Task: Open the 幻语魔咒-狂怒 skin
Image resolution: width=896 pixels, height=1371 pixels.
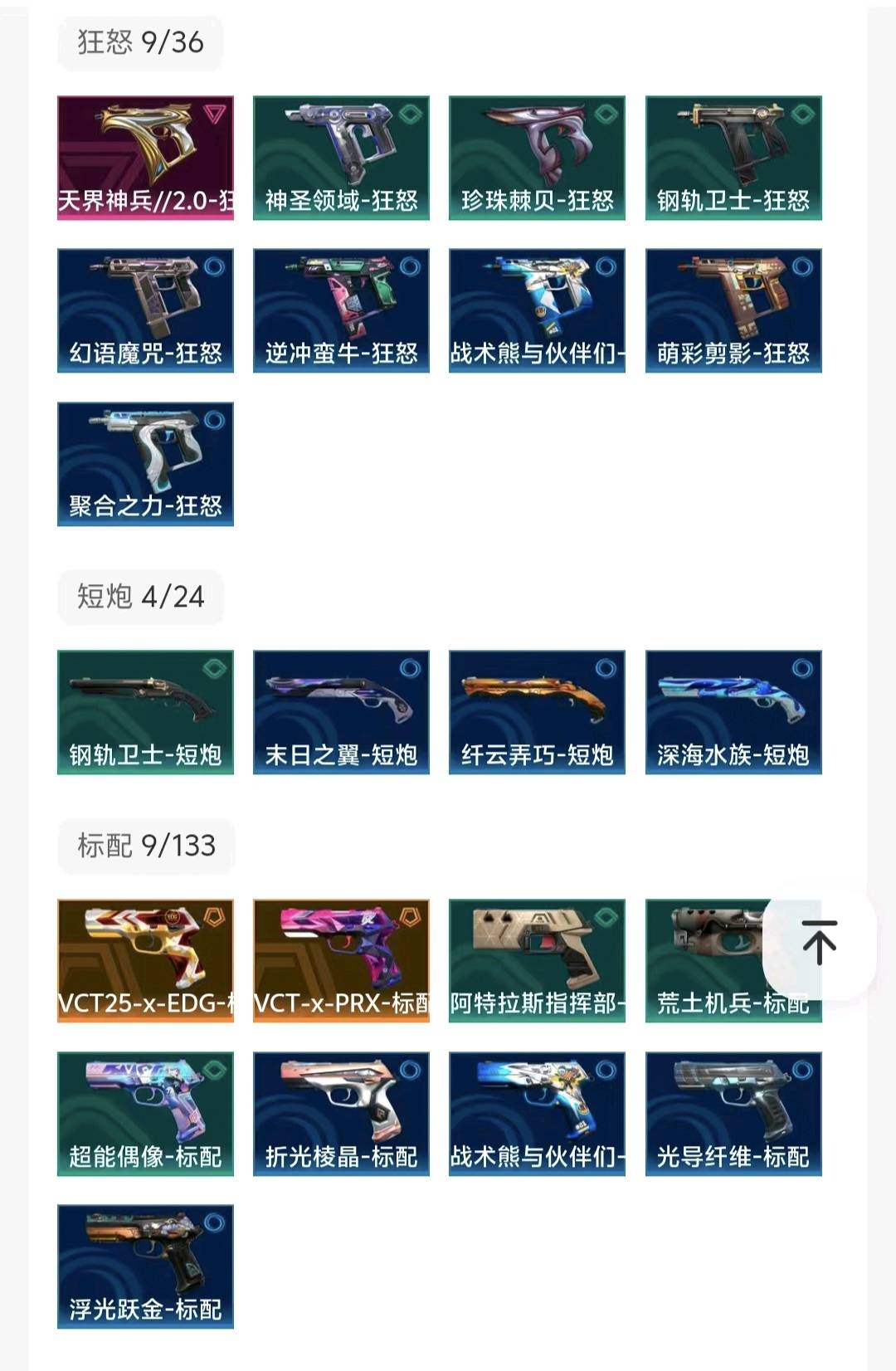Action: point(145,310)
